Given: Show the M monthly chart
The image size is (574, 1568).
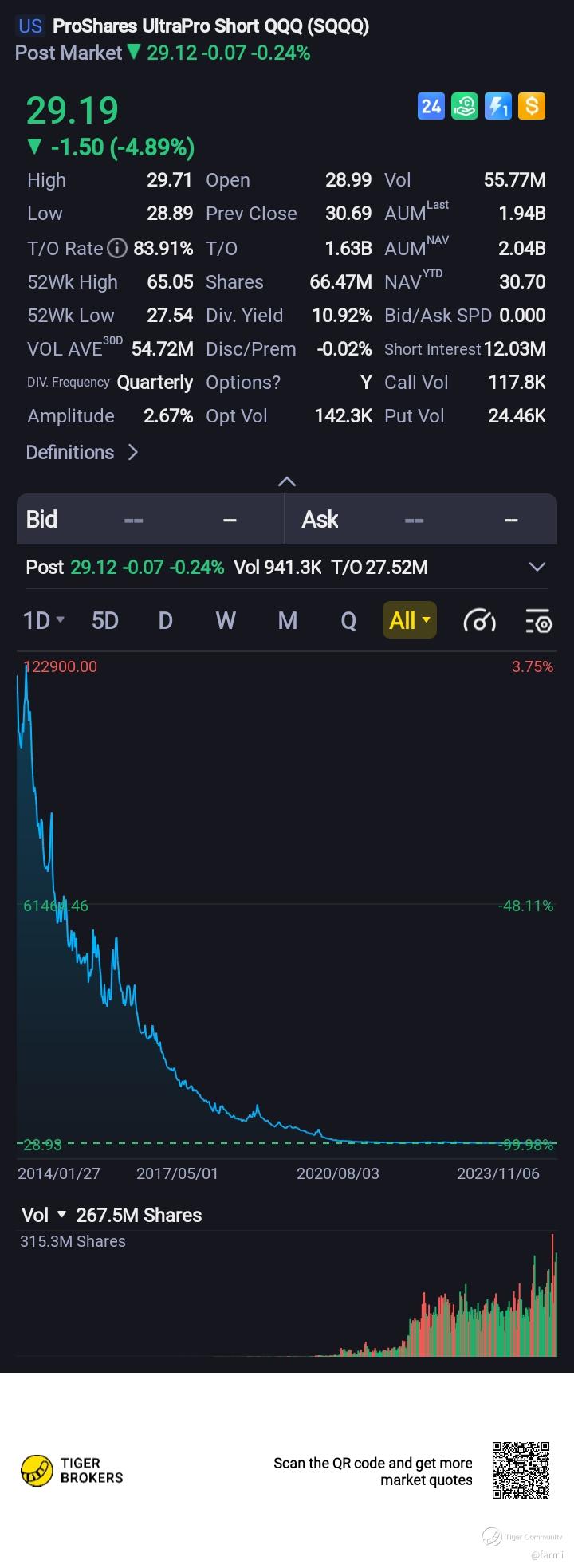Looking at the screenshot, I should click(x=287, y=620).
